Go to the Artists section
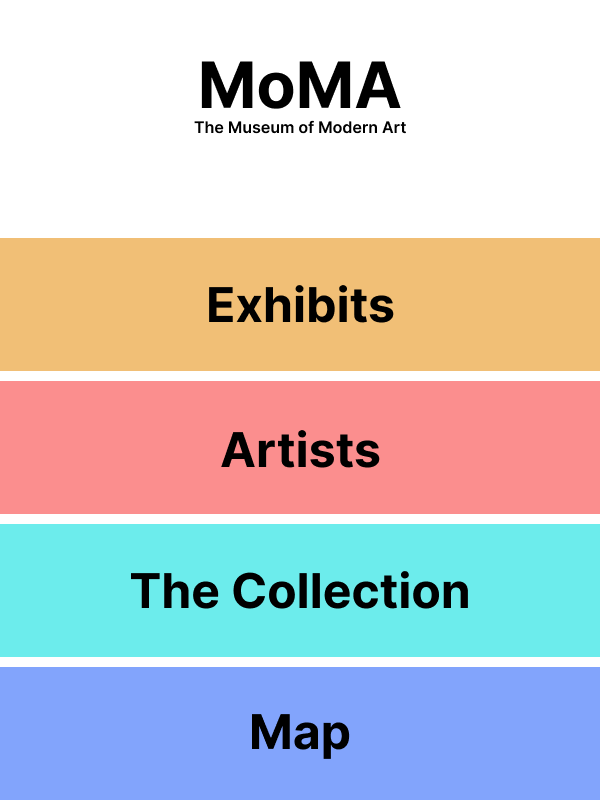 click(x=300, y=448)
